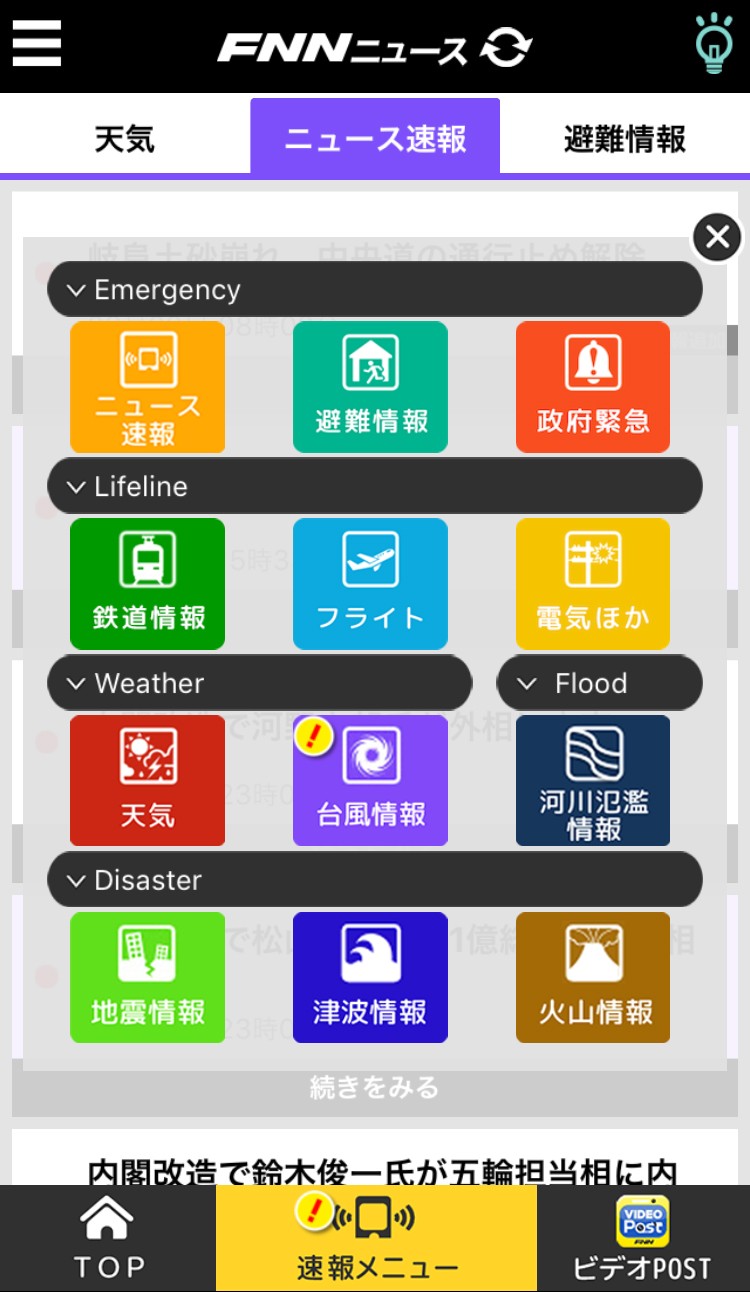Open 電気ほか utilities info
Screen dimensions: 750x1292
(593, 584)
